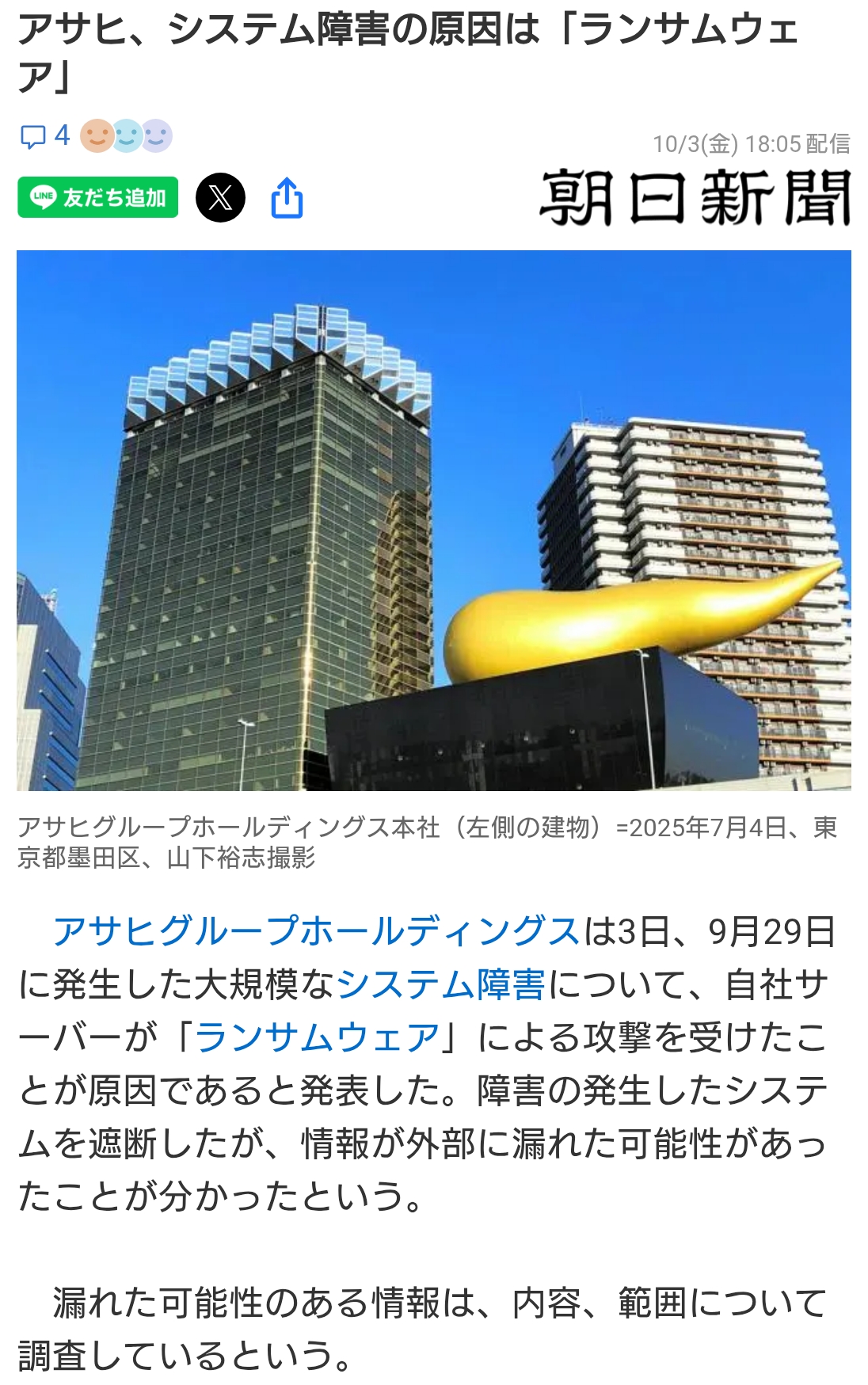868x1385 pixels.
Task: Open the share sheet icon
Action: pos(287,197)
